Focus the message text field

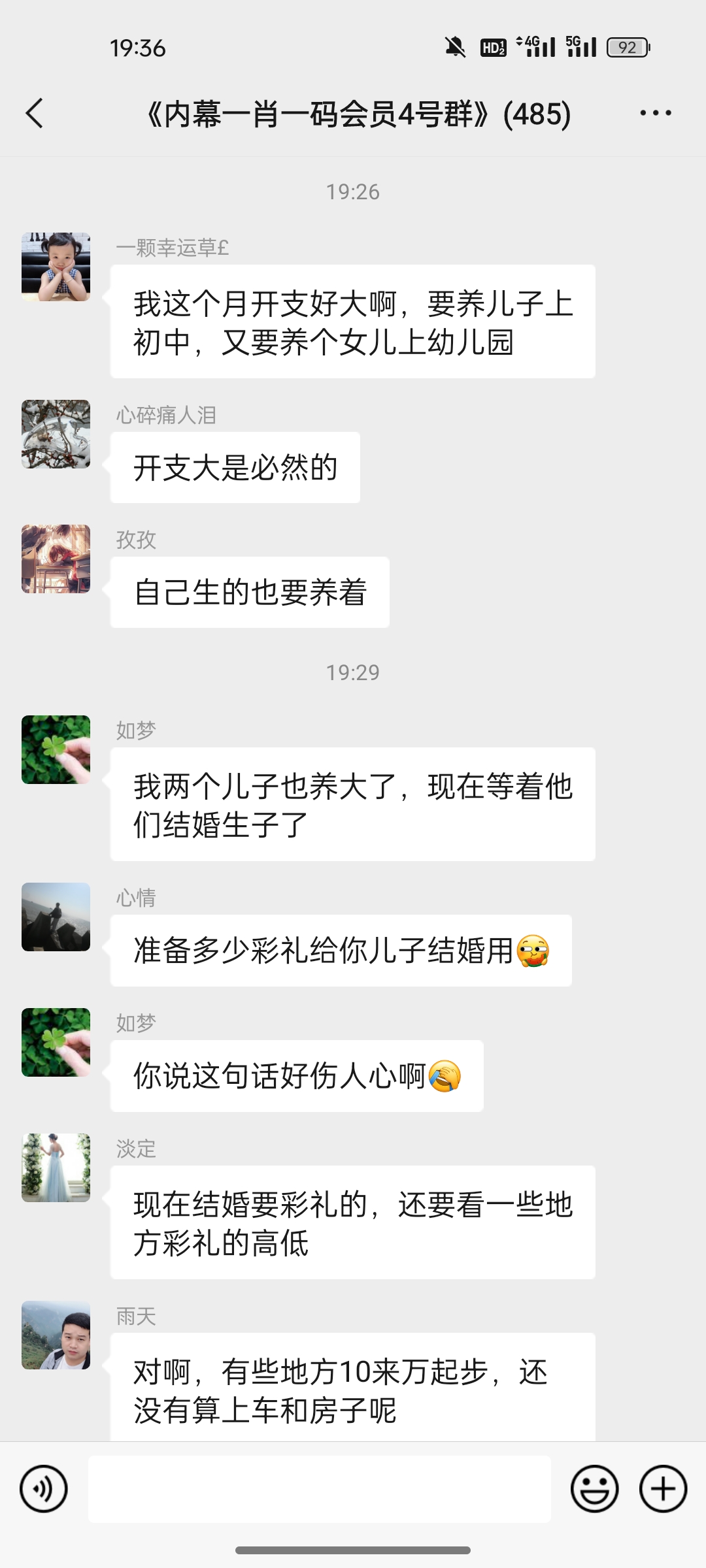click(x=319, y=1489)
